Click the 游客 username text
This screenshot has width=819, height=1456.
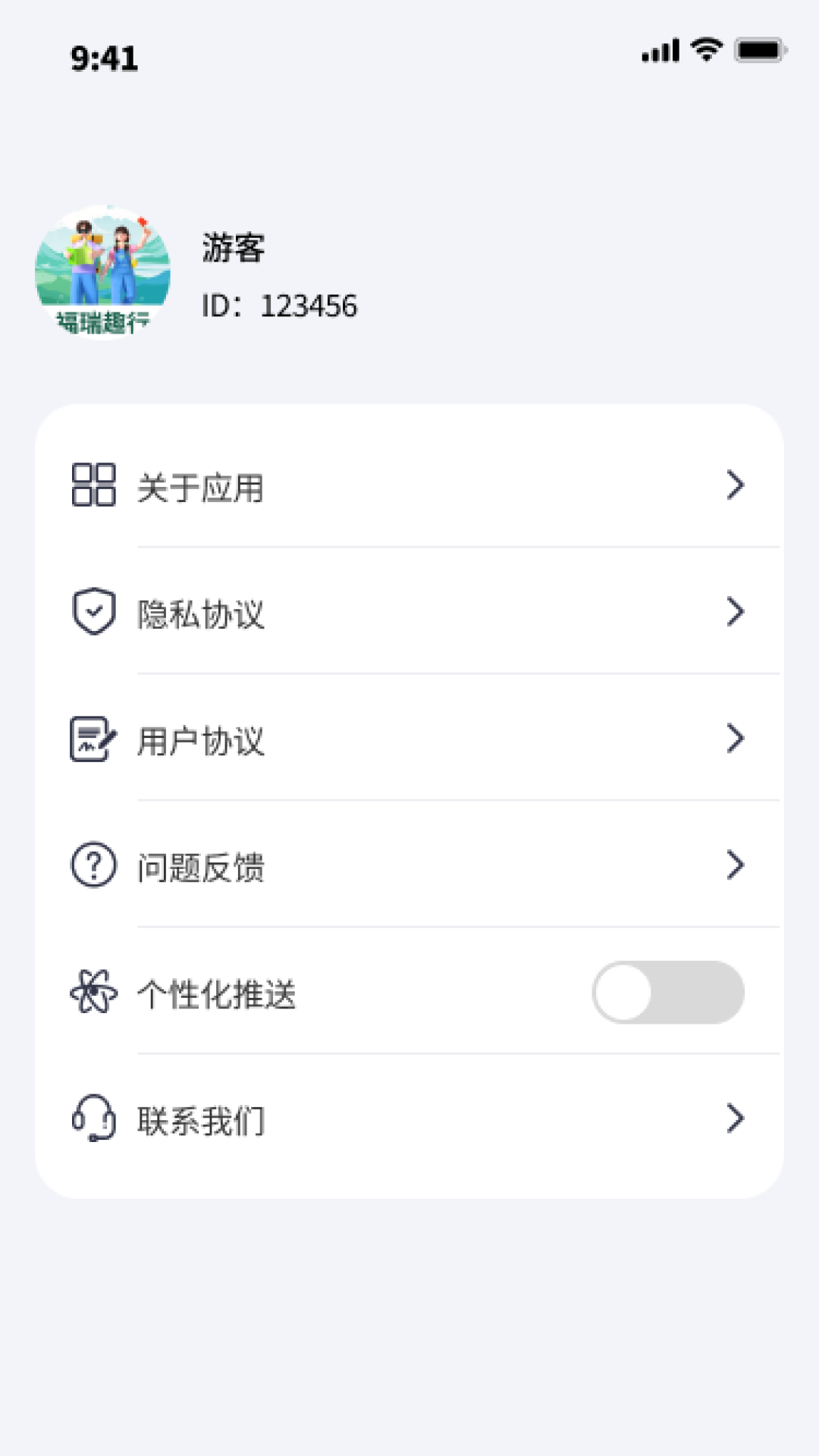[233, 248]
